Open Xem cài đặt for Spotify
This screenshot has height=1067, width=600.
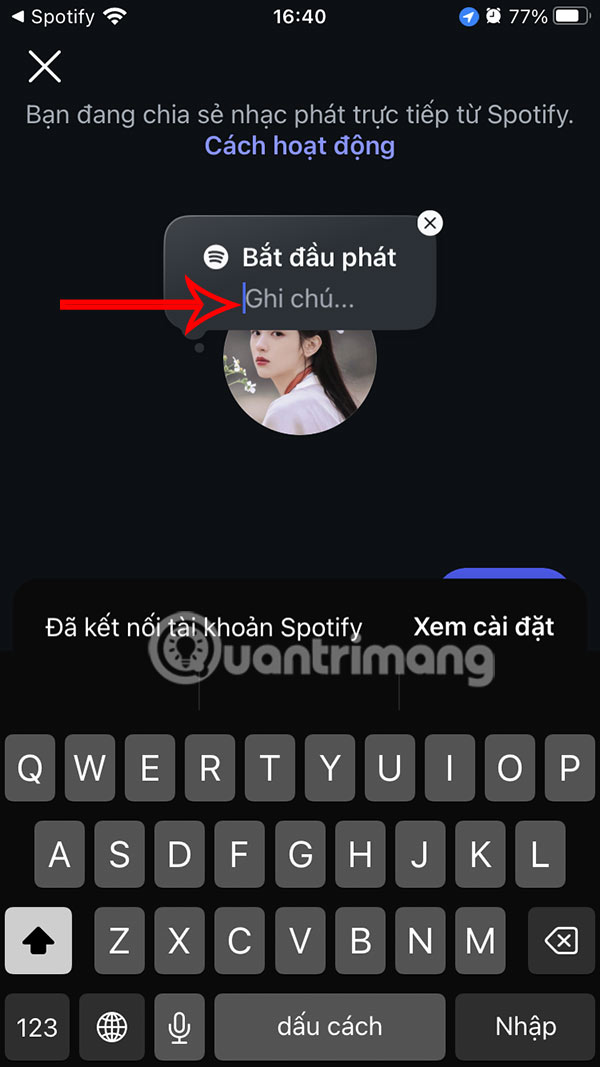tap(484, 627)
